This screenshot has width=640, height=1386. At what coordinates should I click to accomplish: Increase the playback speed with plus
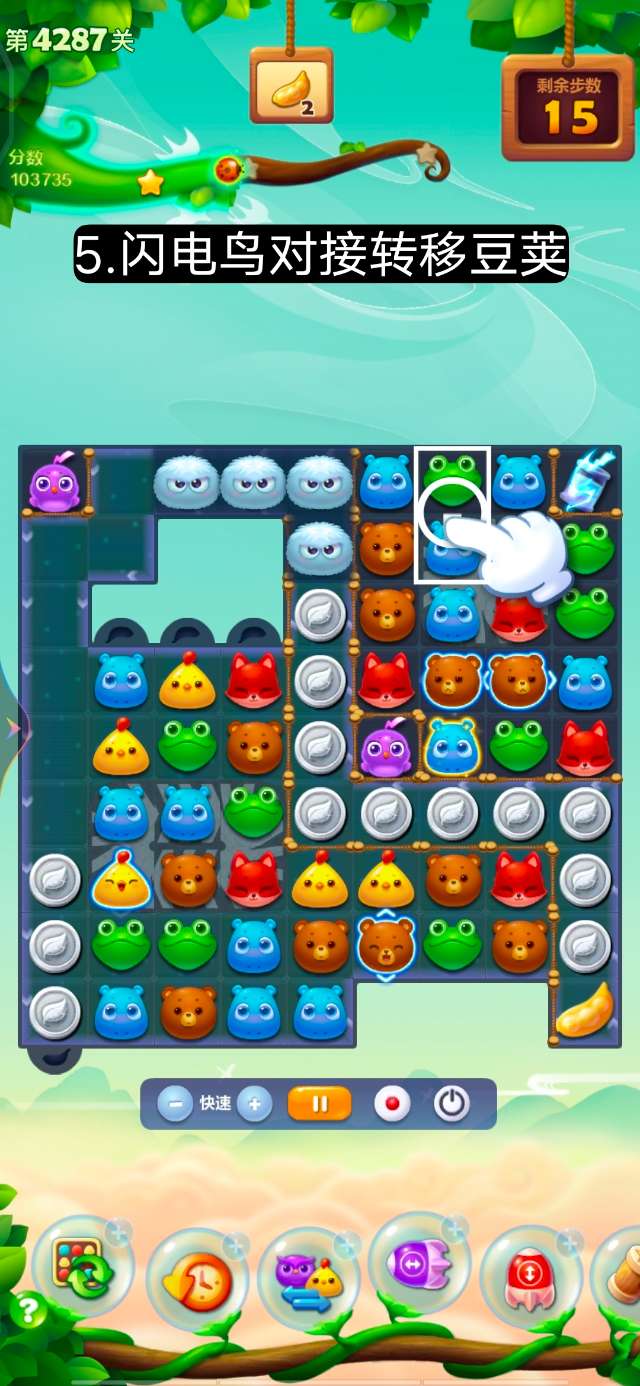pyautogui.click(x=255, y=1104)
